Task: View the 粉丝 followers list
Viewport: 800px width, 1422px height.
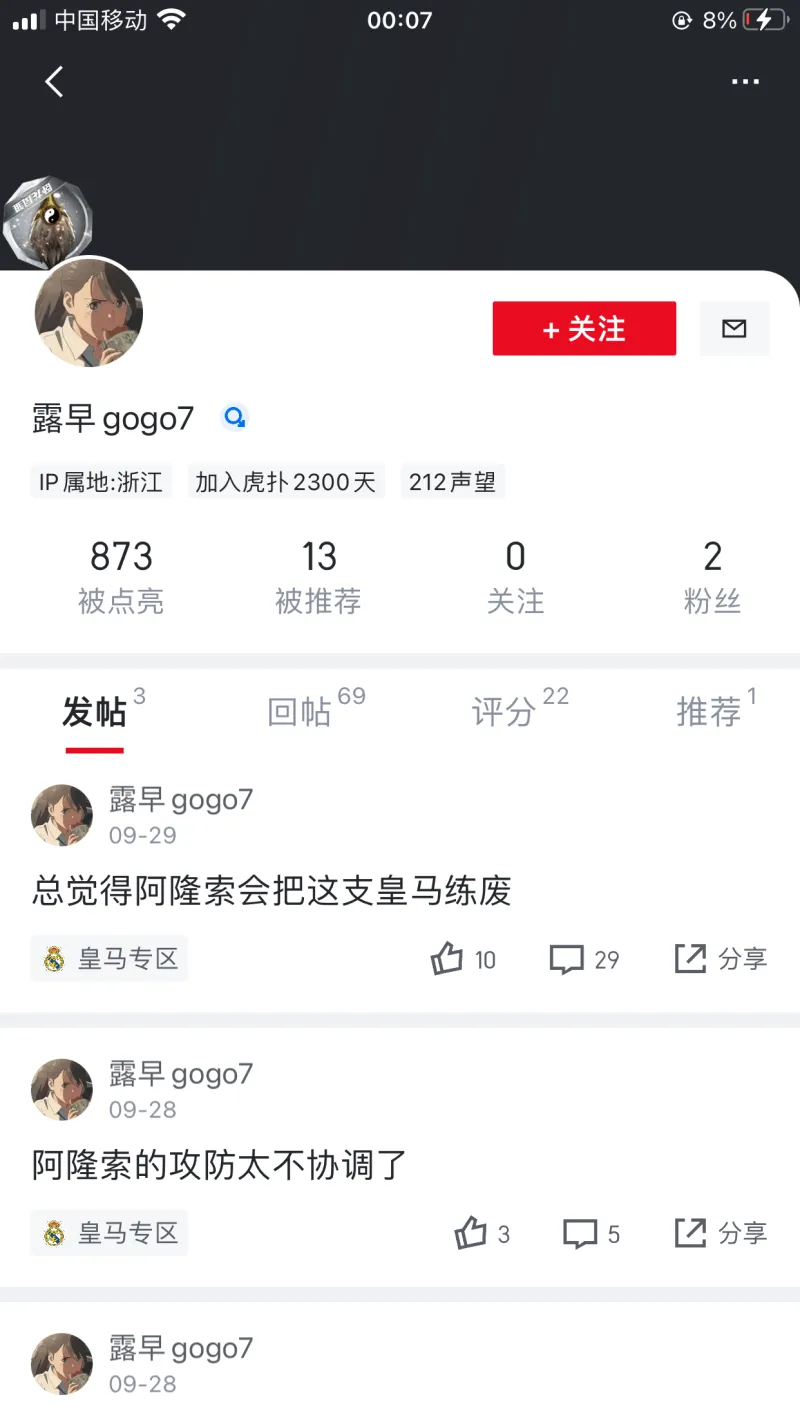Action: tap(712, 576)
